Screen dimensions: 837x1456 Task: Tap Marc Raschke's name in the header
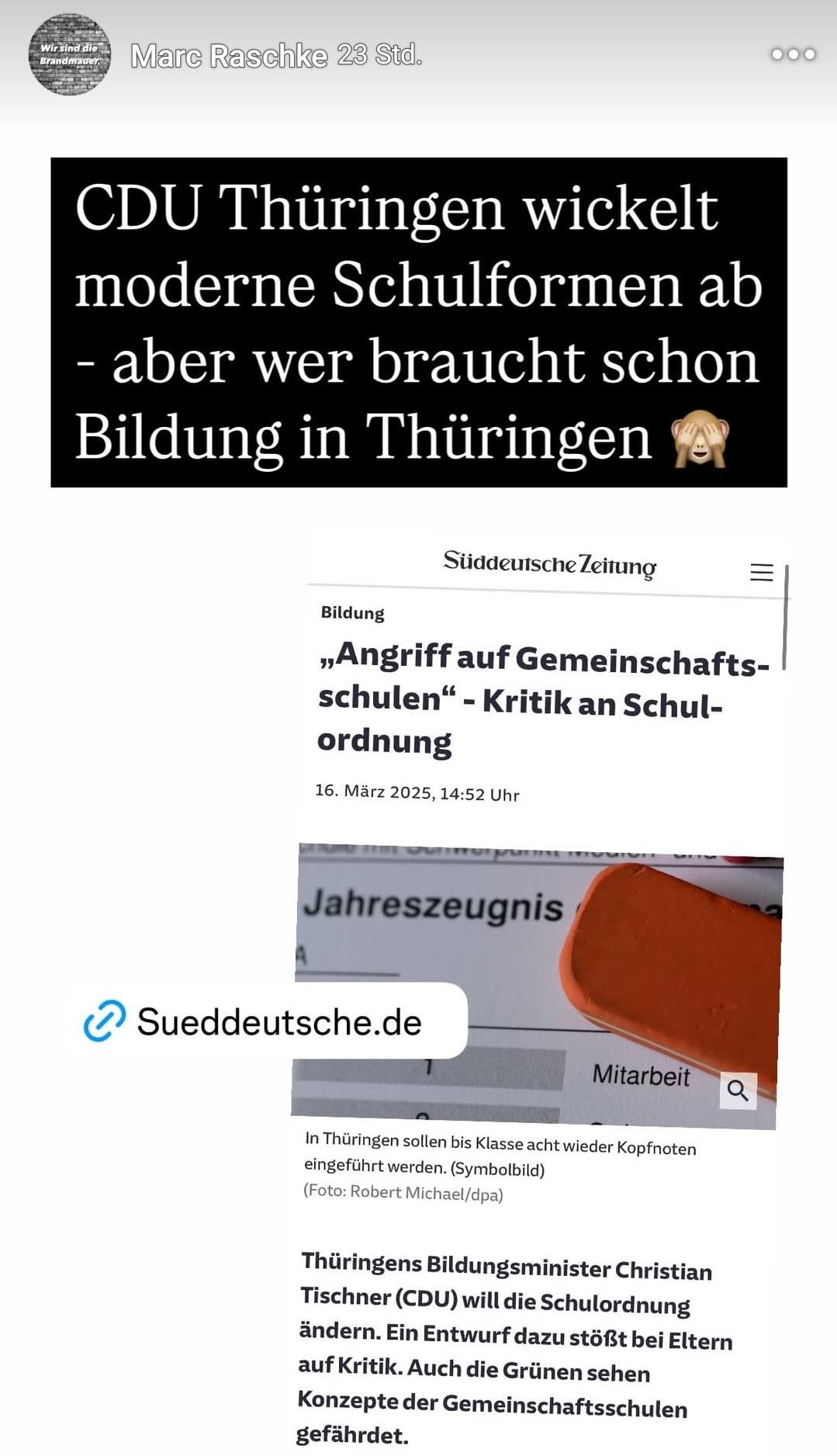pyautogui.click(x=229, y=56)
